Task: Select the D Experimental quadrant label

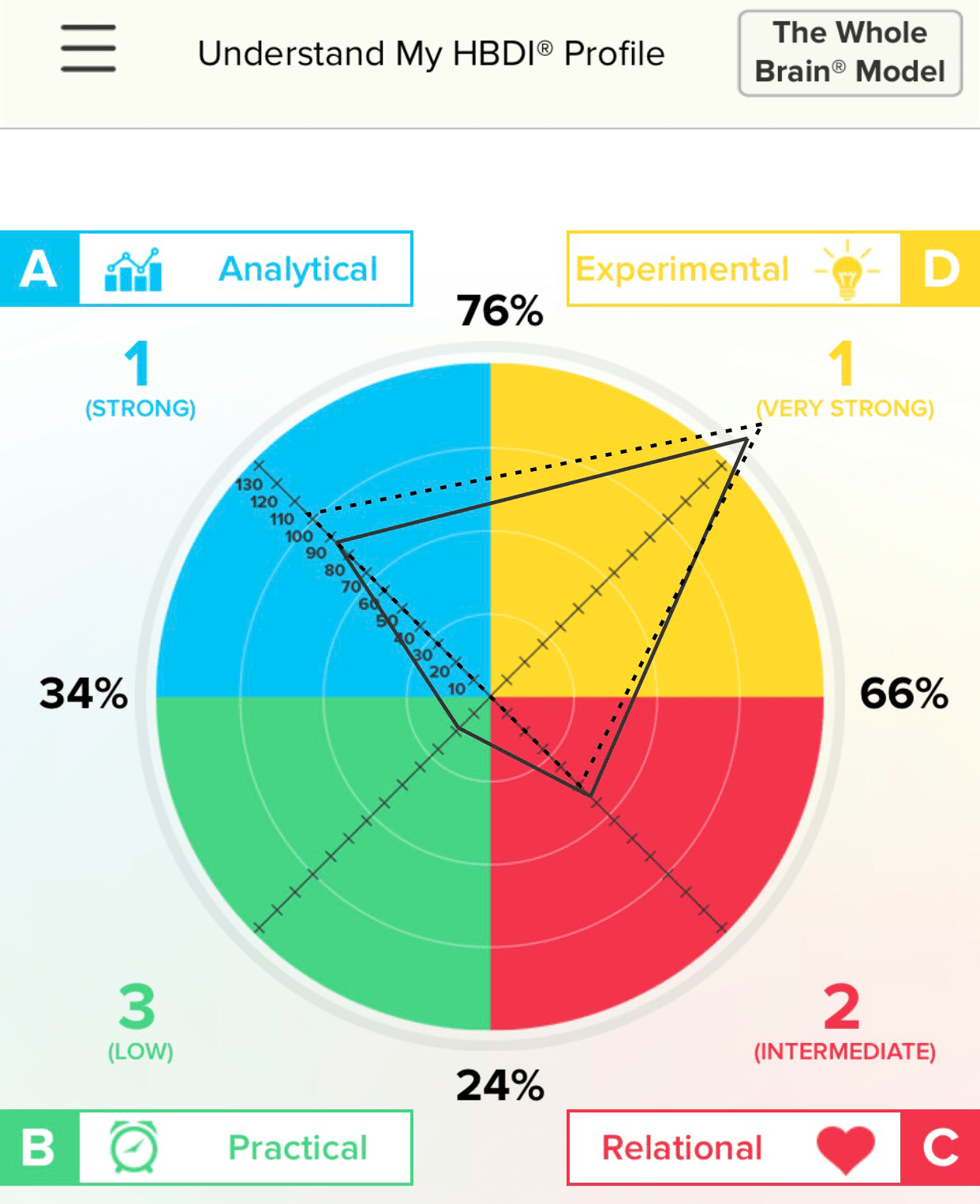Action: coord(772,269)
